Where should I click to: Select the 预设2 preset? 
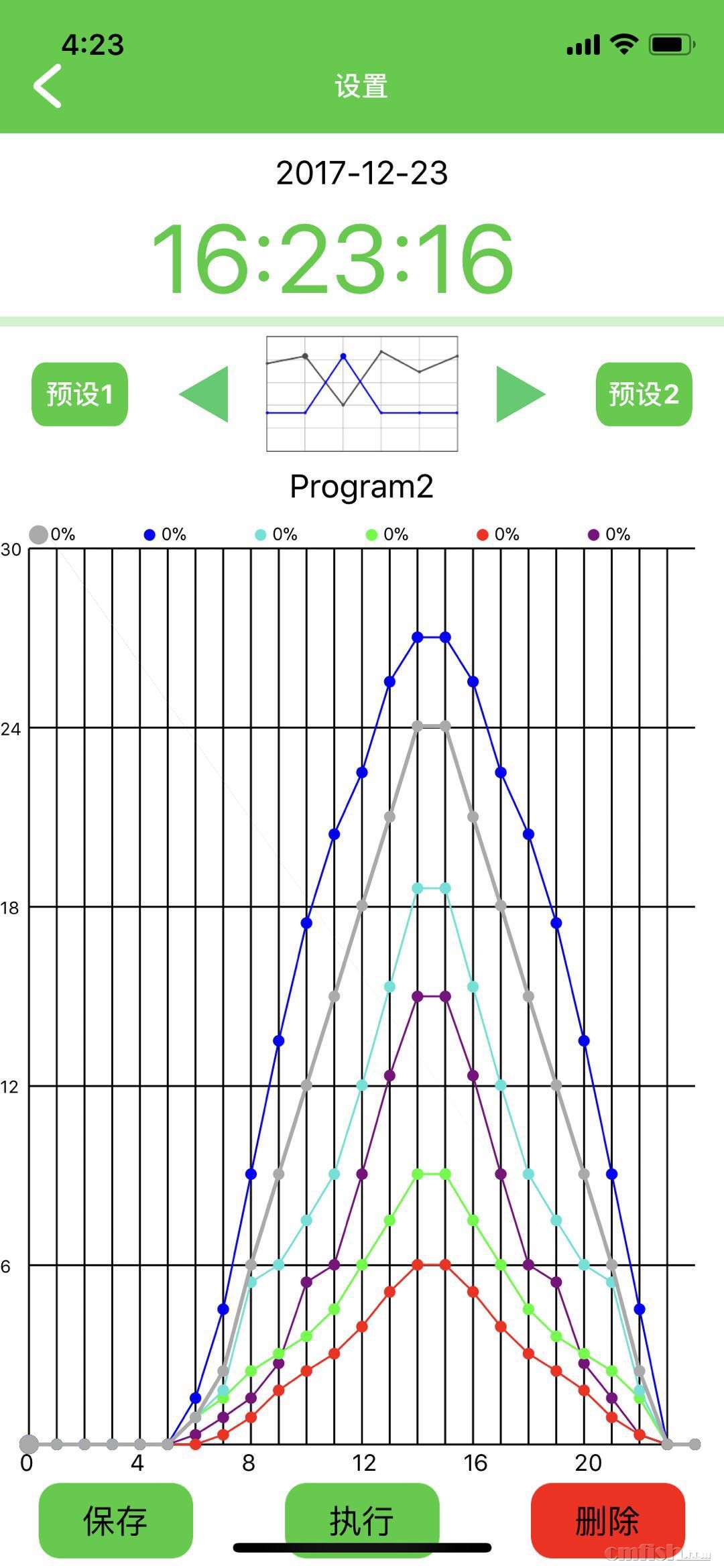tap(645, 394)
